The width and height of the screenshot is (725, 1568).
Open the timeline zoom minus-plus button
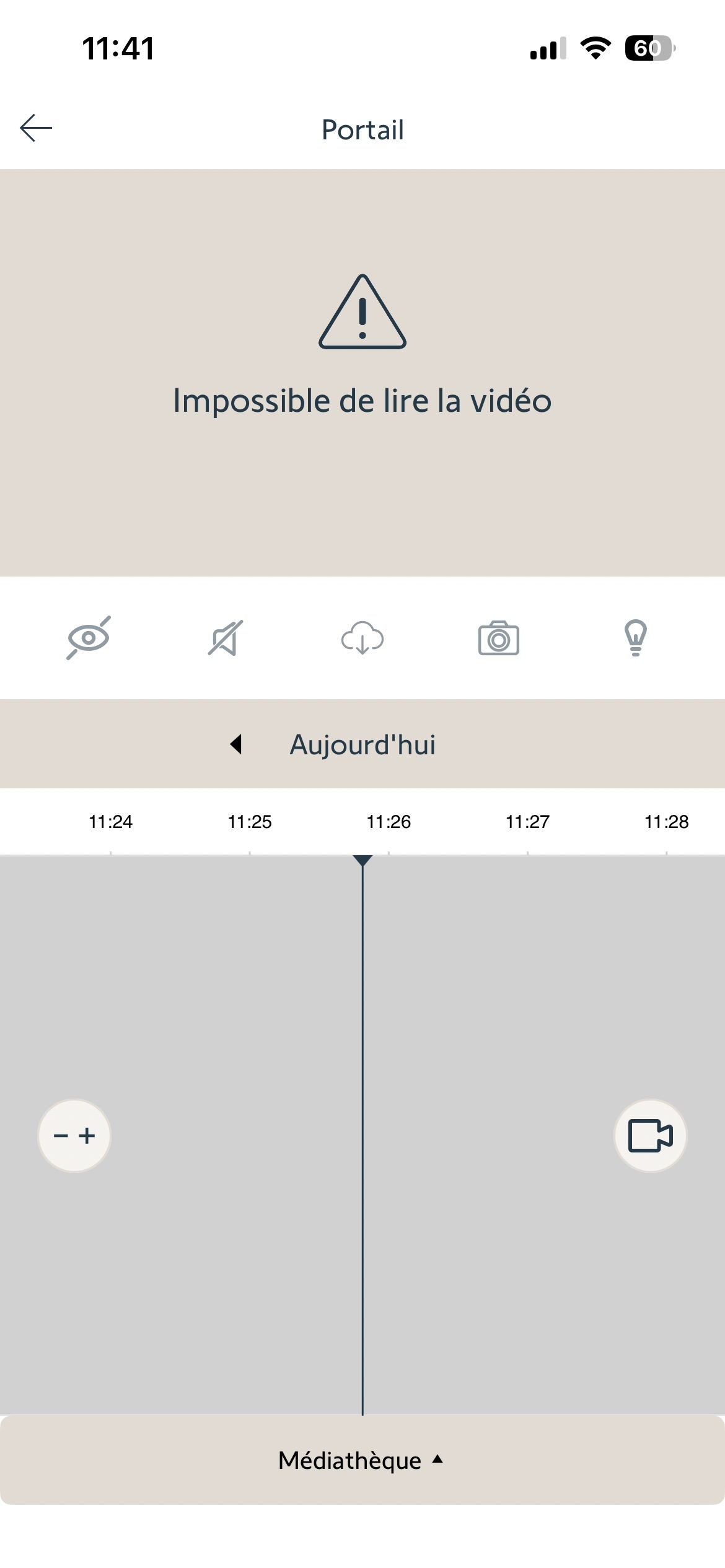(x=74, y=1135)
